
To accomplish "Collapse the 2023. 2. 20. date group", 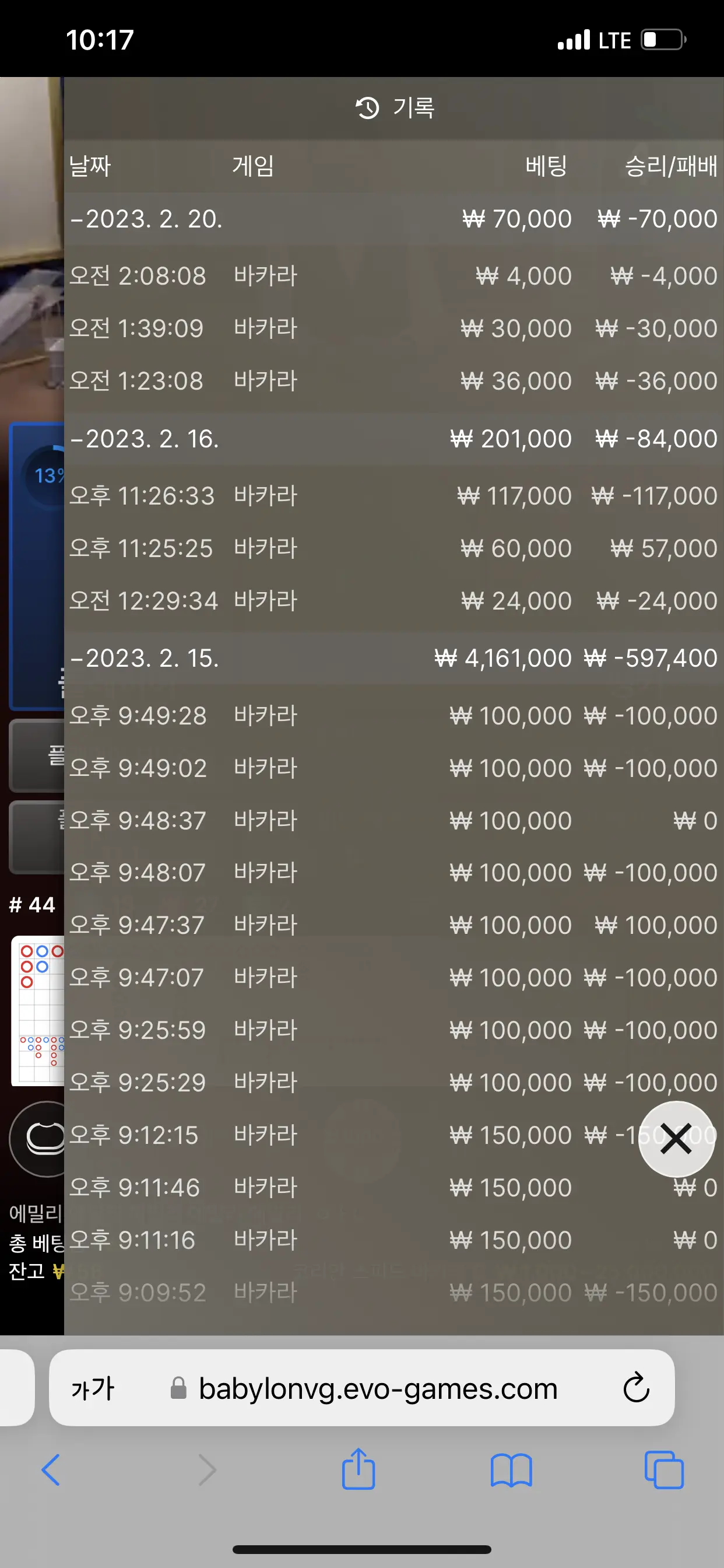I will (393, 219).
